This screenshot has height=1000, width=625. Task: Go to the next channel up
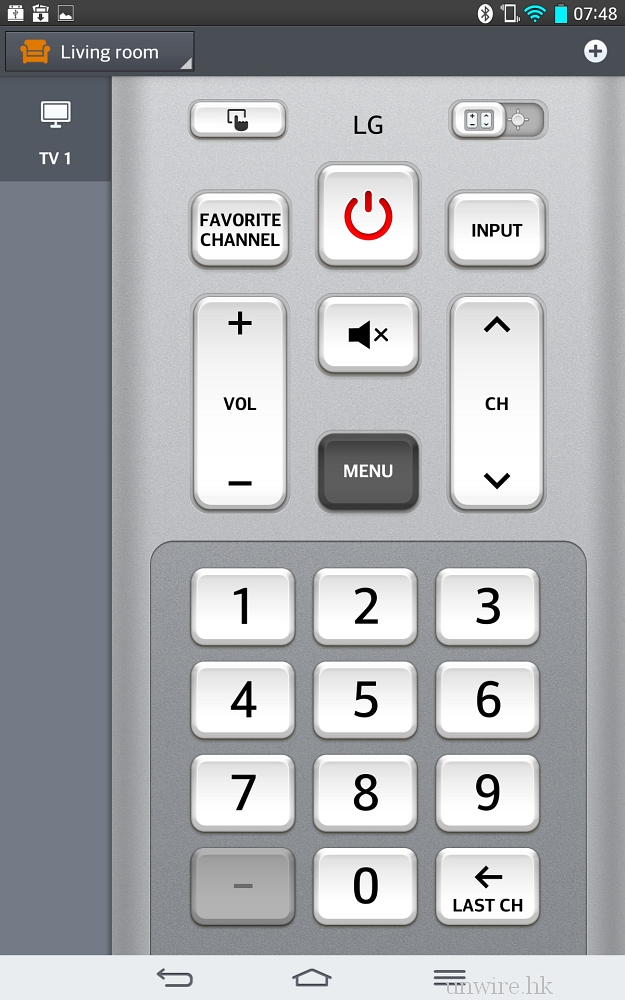(496, 326)
